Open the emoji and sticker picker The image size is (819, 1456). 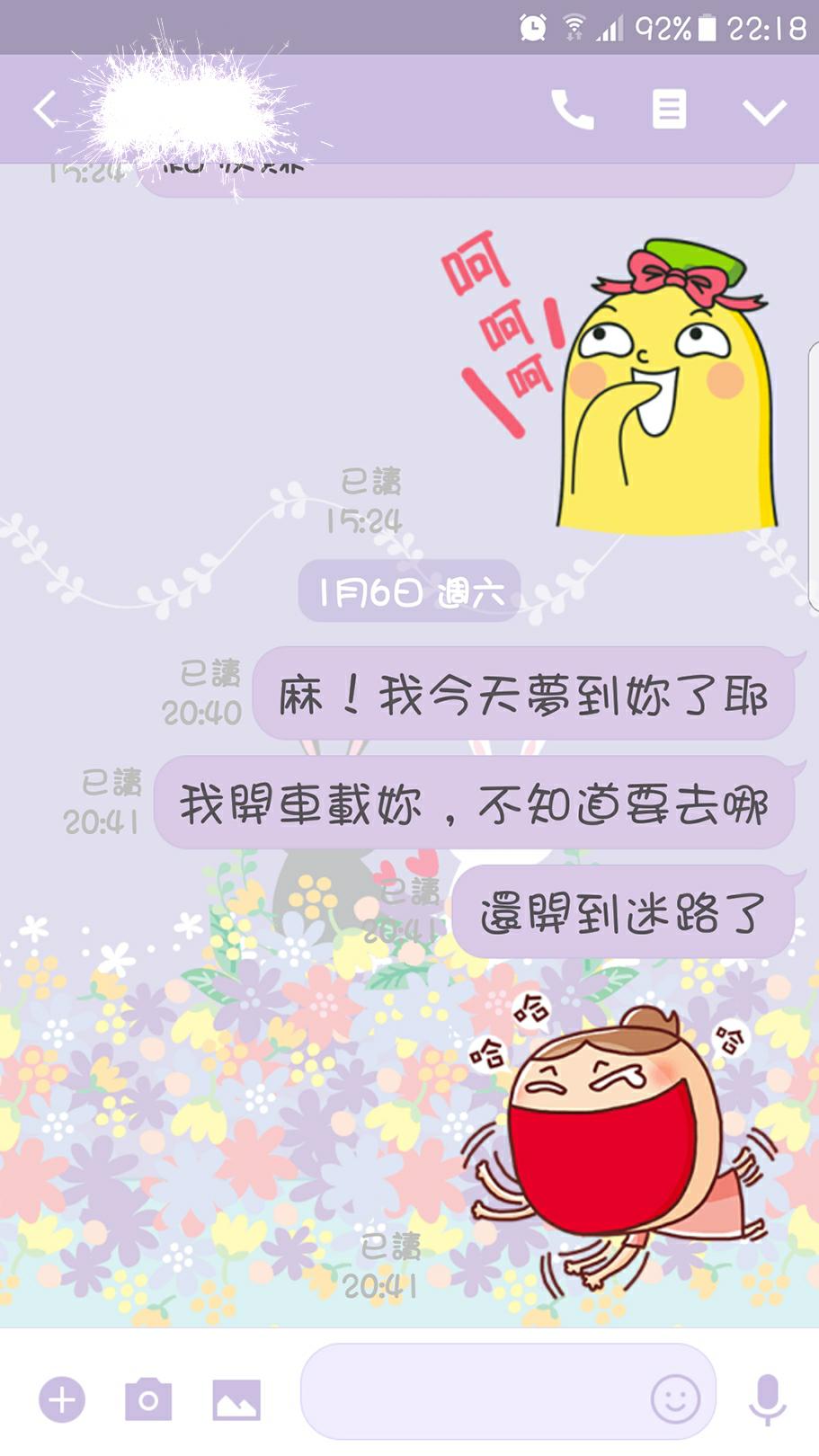coord(675,1398)
